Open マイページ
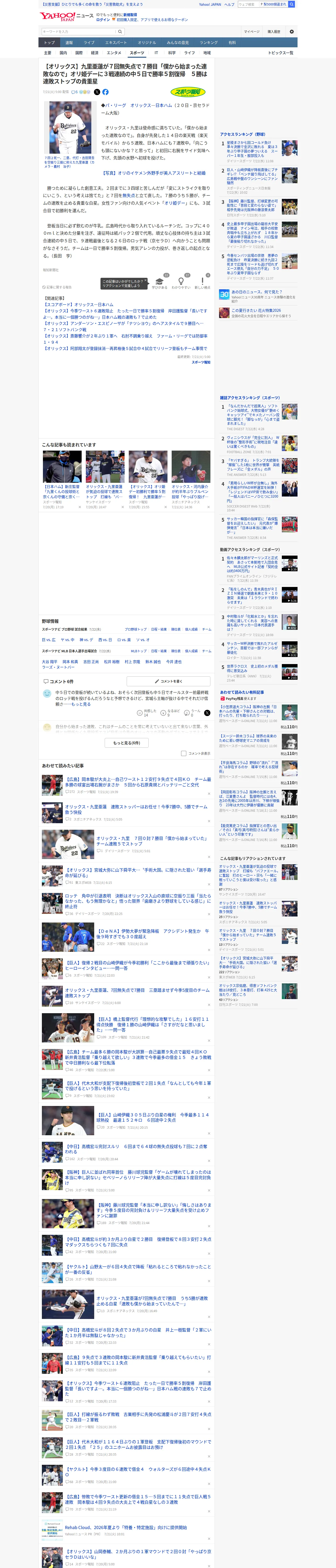 click(x=251, y=32)
